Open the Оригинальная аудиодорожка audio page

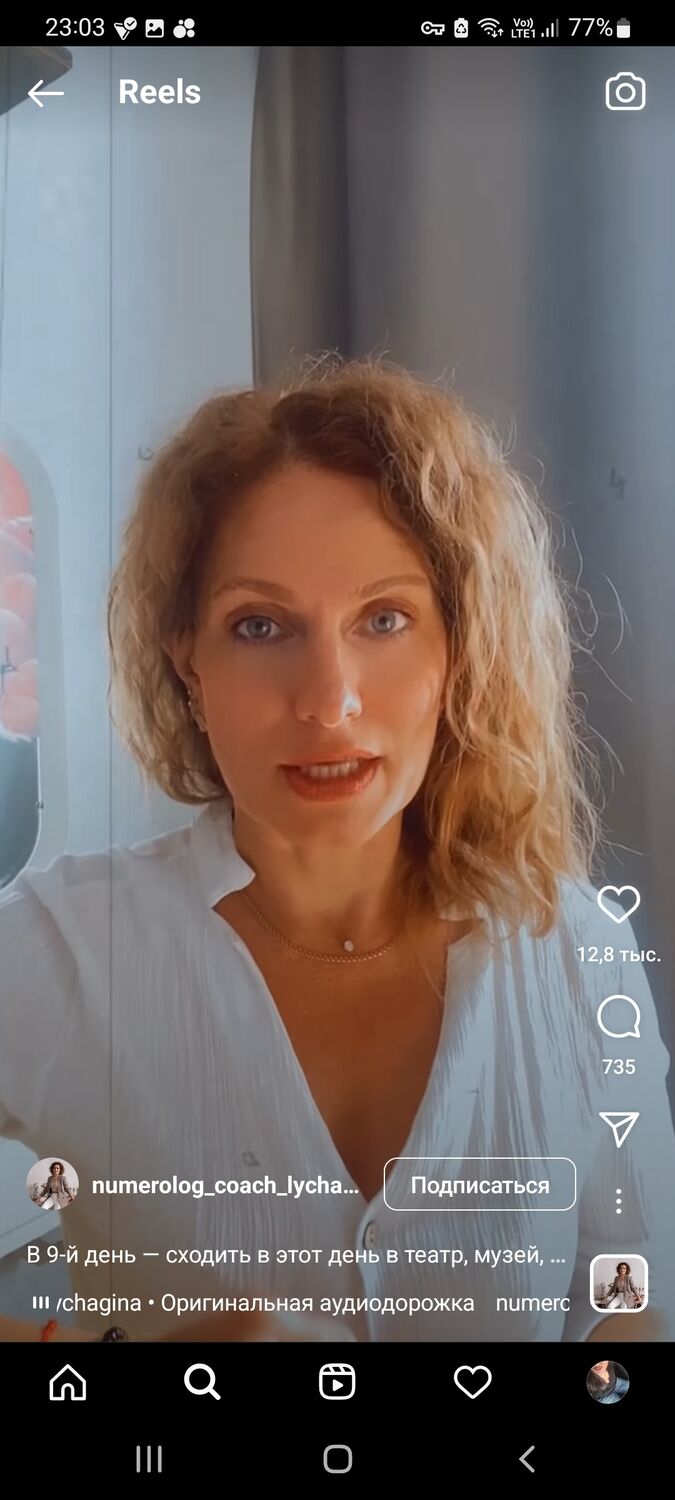point(316,1303)
